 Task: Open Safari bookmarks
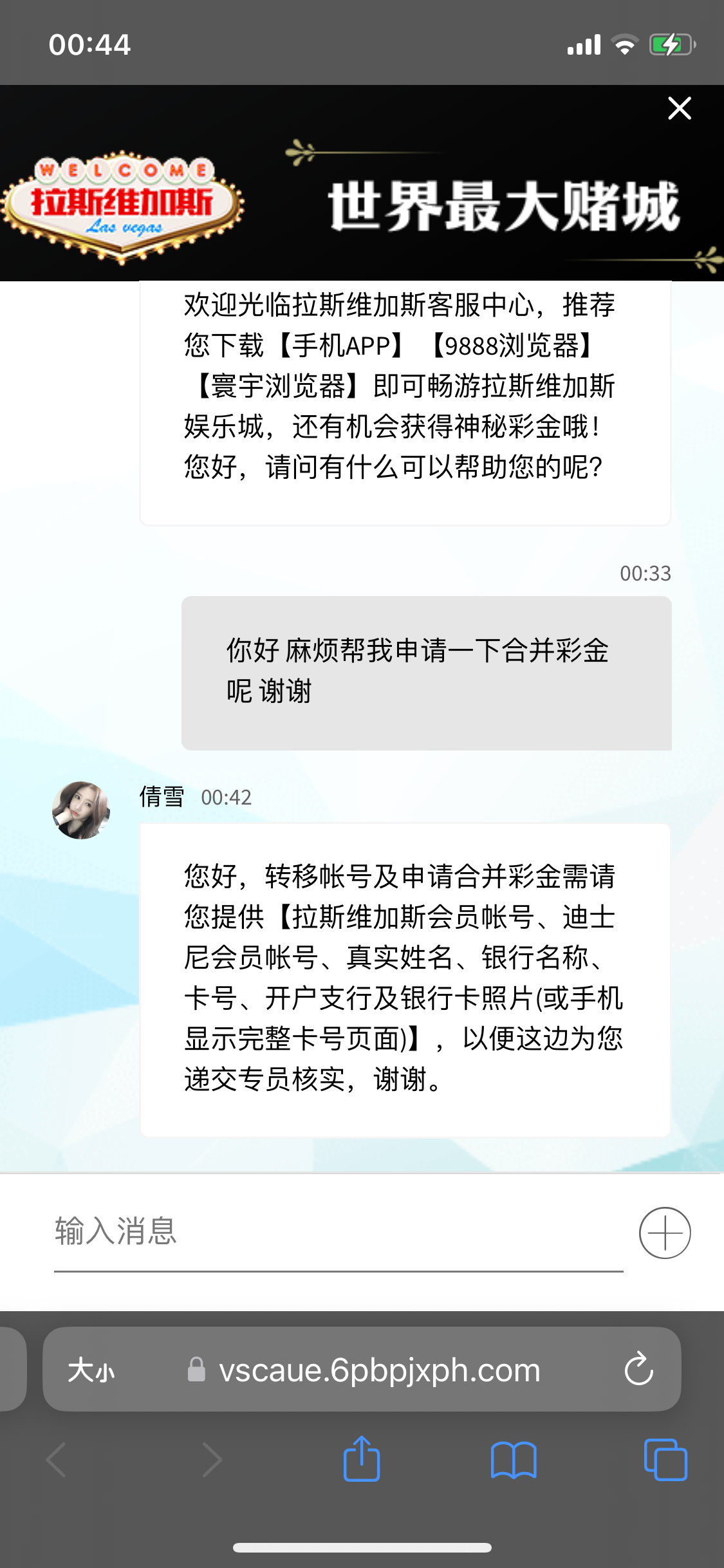tap(513, 1459)
